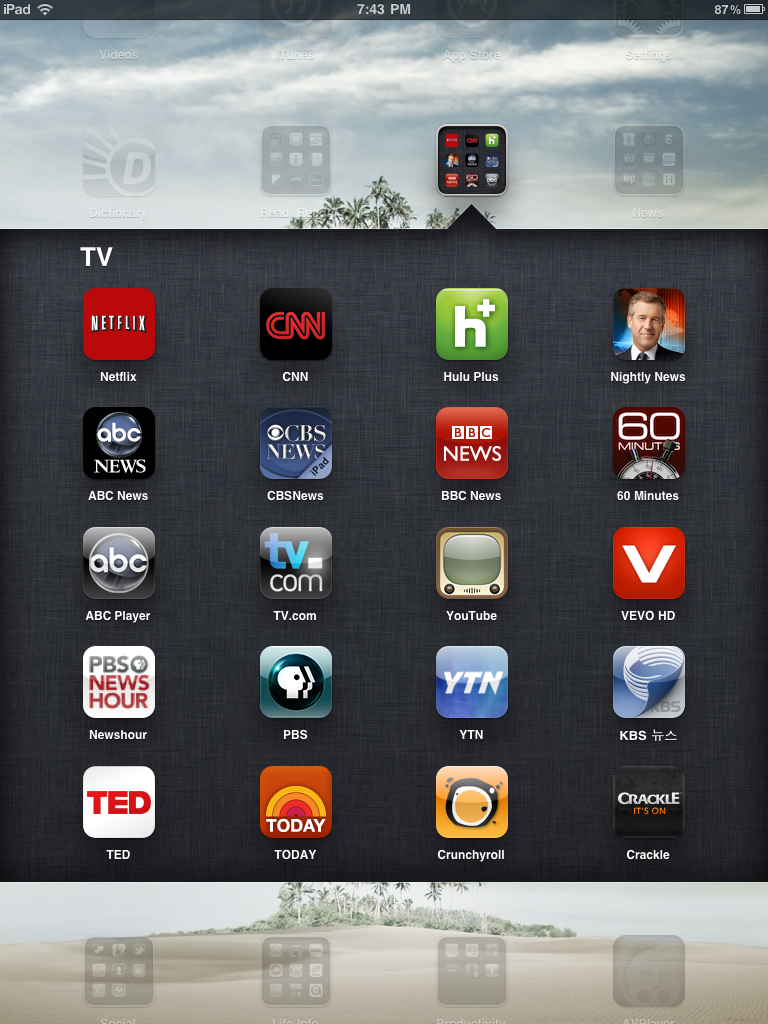Launch 60 Minutes

(648, 443)
